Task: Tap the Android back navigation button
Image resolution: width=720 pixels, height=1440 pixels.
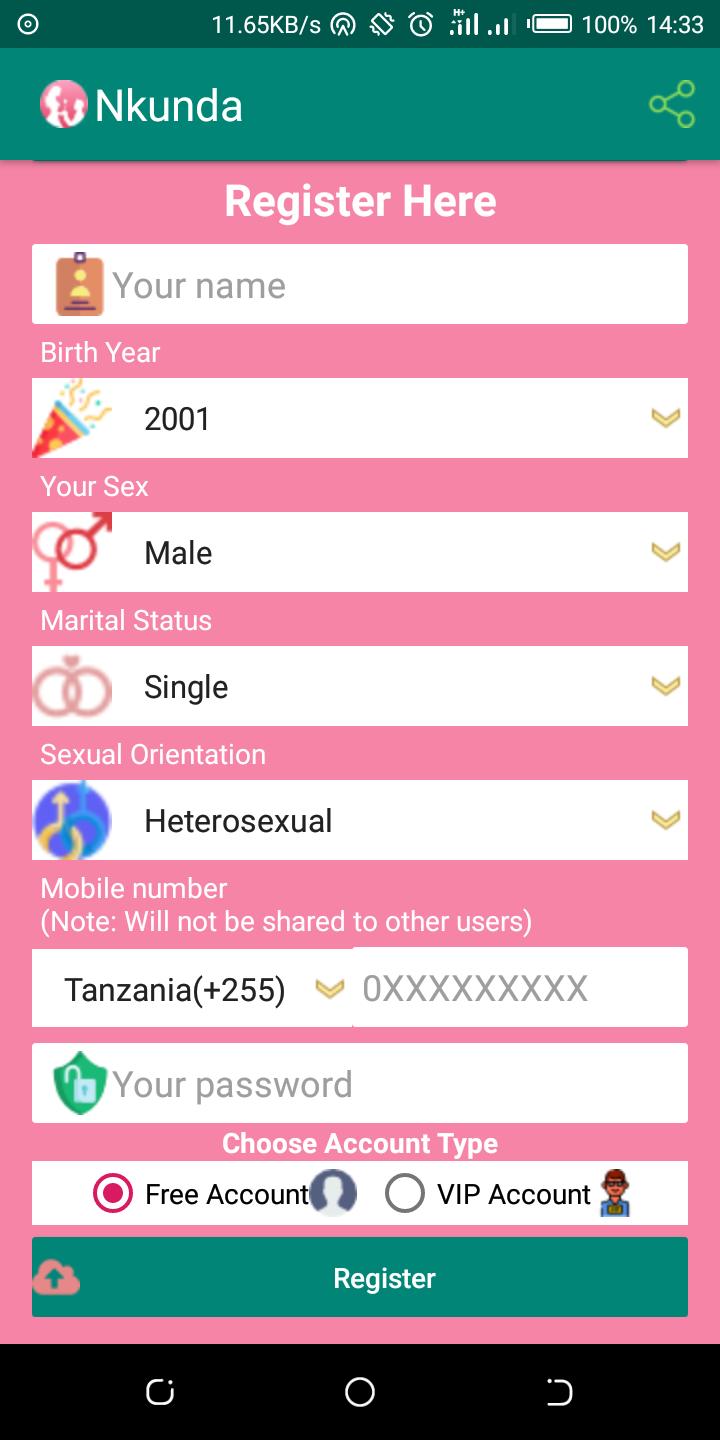Action: point(559,1391)
